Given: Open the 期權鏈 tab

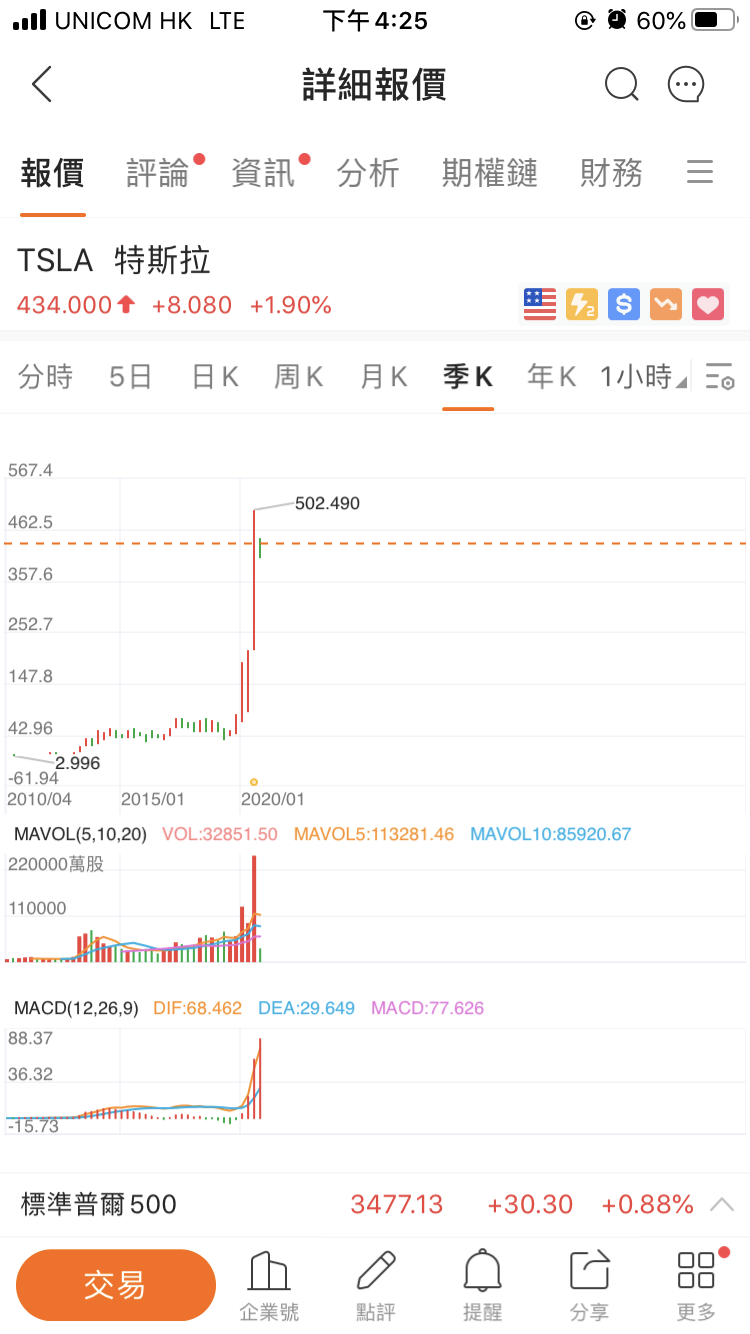Looking at the screenshot, I should point(490,173).
